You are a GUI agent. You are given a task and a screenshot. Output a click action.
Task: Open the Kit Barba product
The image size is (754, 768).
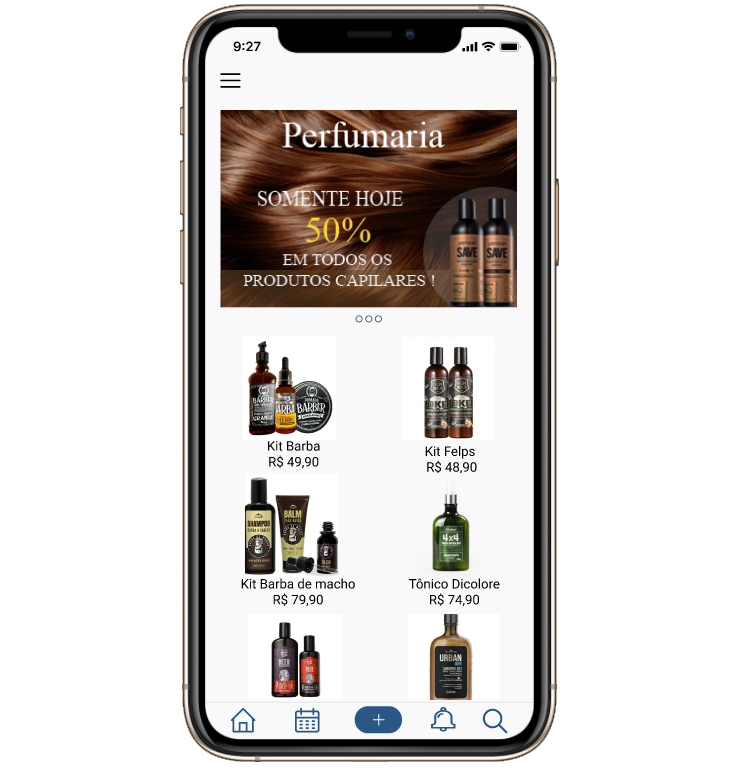(x=290, y=388)
